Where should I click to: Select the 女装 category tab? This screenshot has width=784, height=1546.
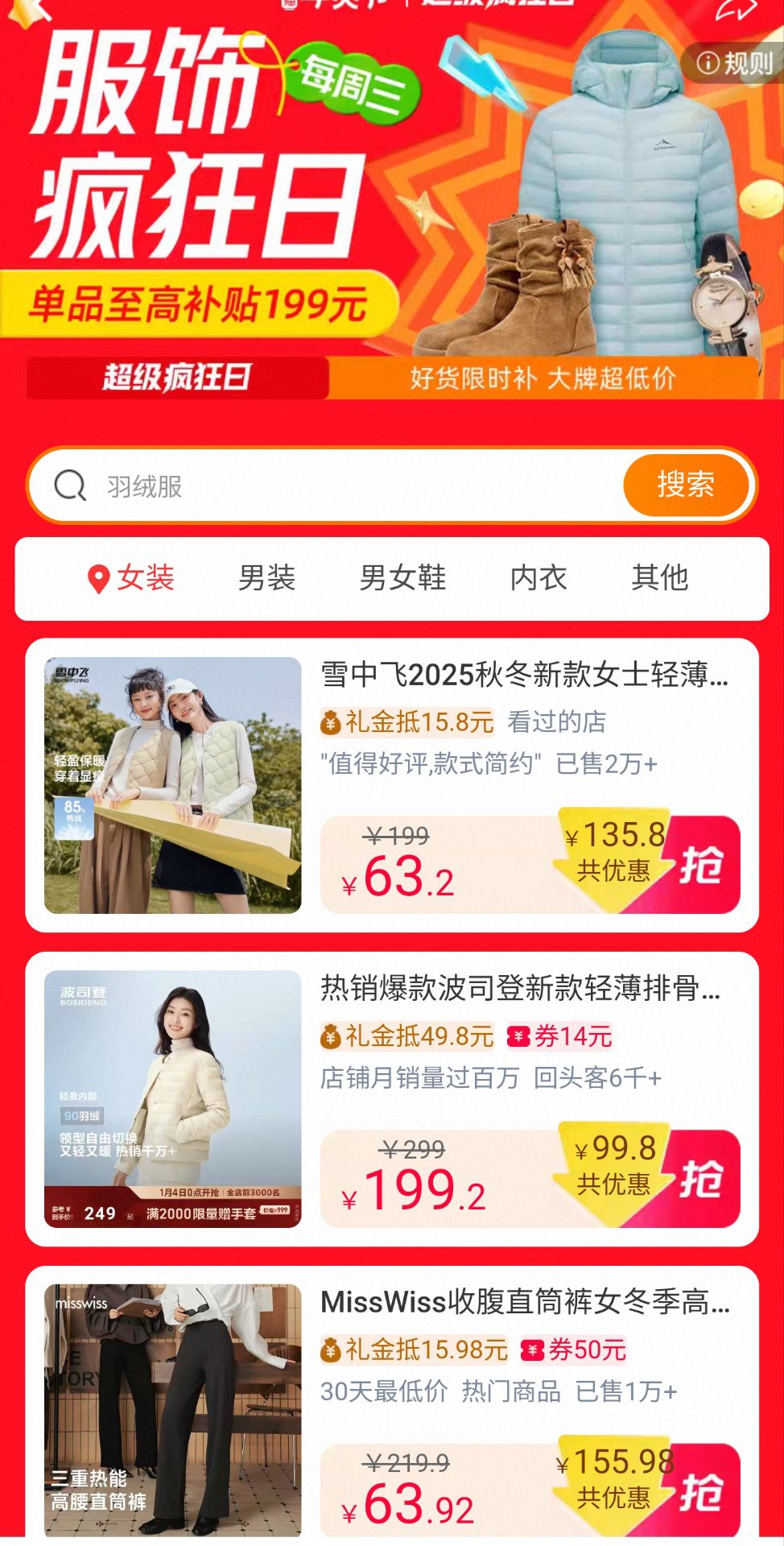132,578
